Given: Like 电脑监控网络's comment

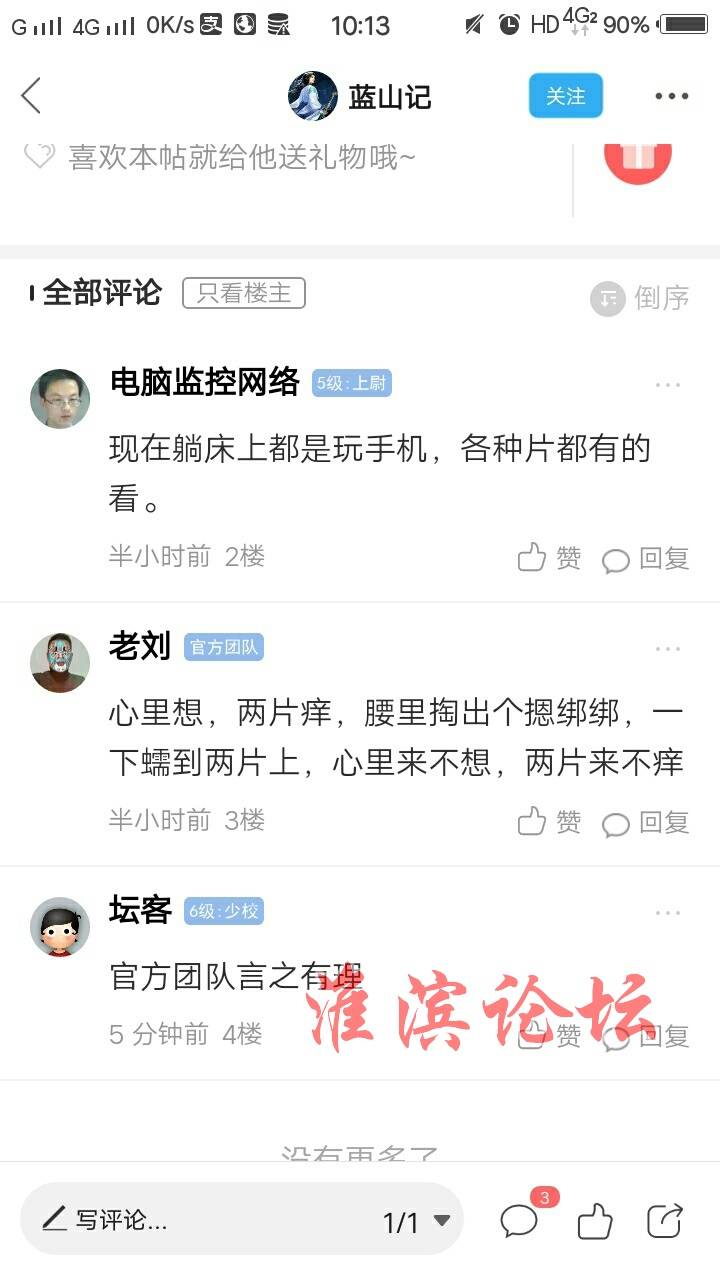Looking at the screenshot, I should click(x=549, y=558).
